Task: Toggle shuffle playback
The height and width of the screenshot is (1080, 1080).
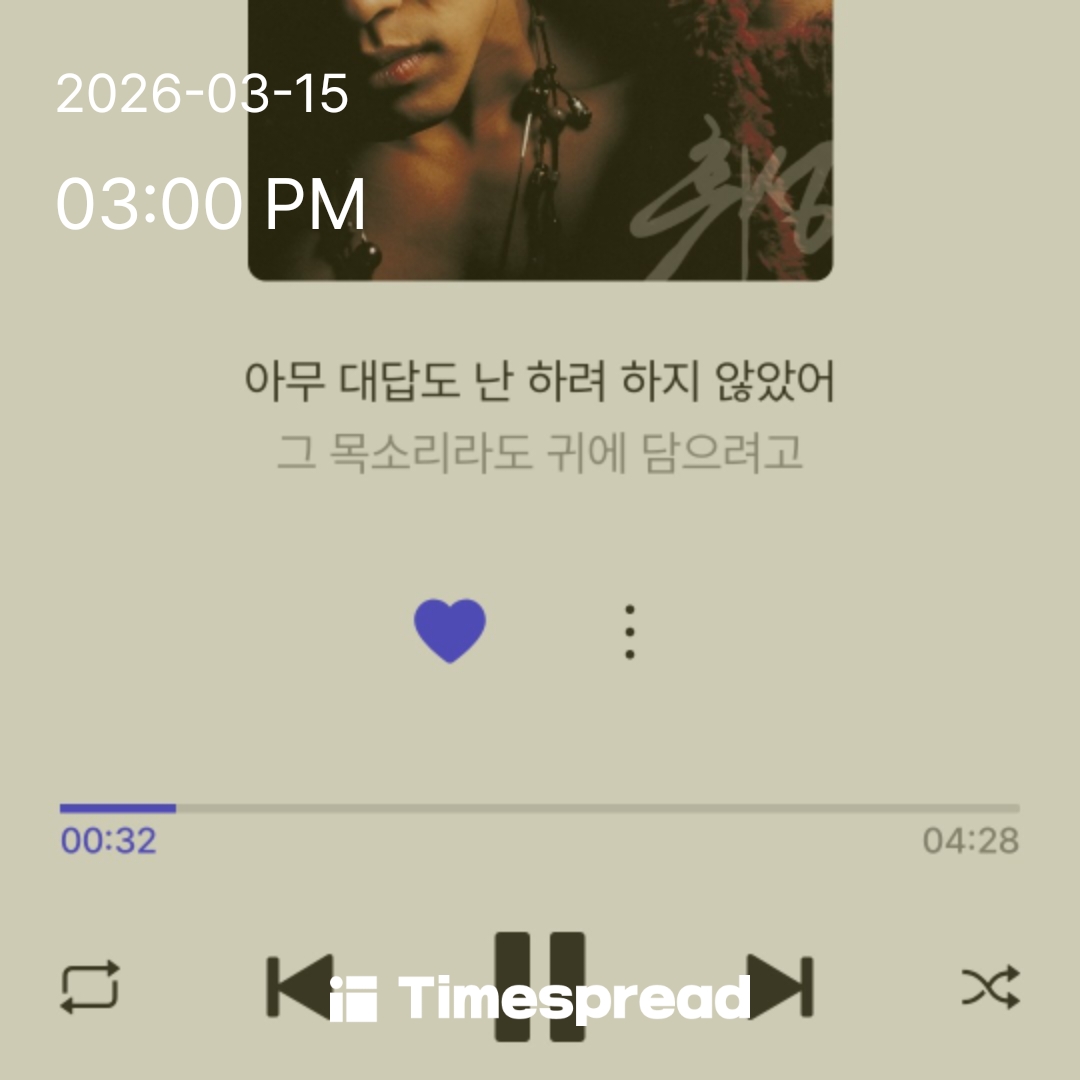Action: click(x=990, y=987)
